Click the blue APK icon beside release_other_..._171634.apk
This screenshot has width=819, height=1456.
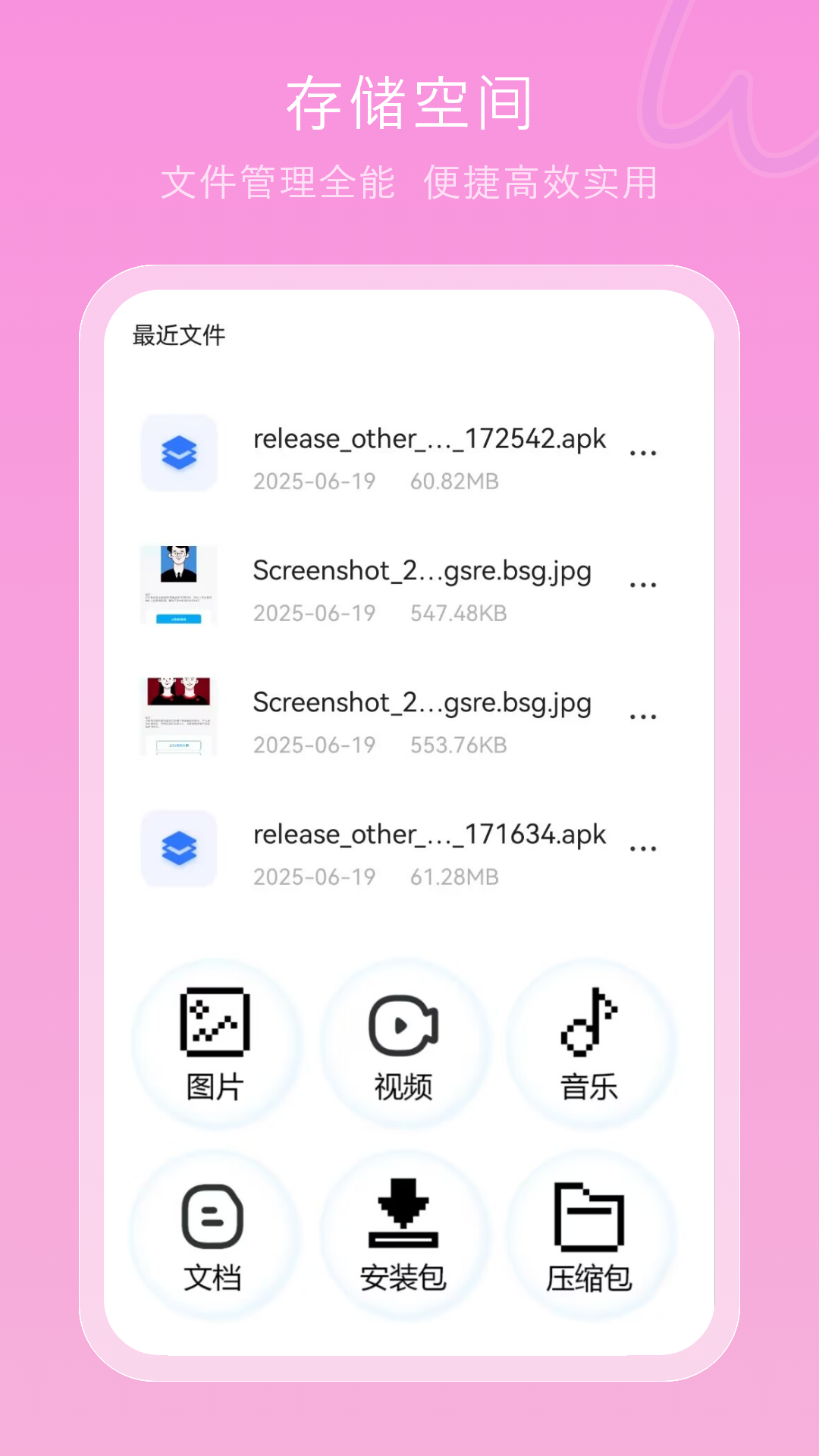coord(179,849)
